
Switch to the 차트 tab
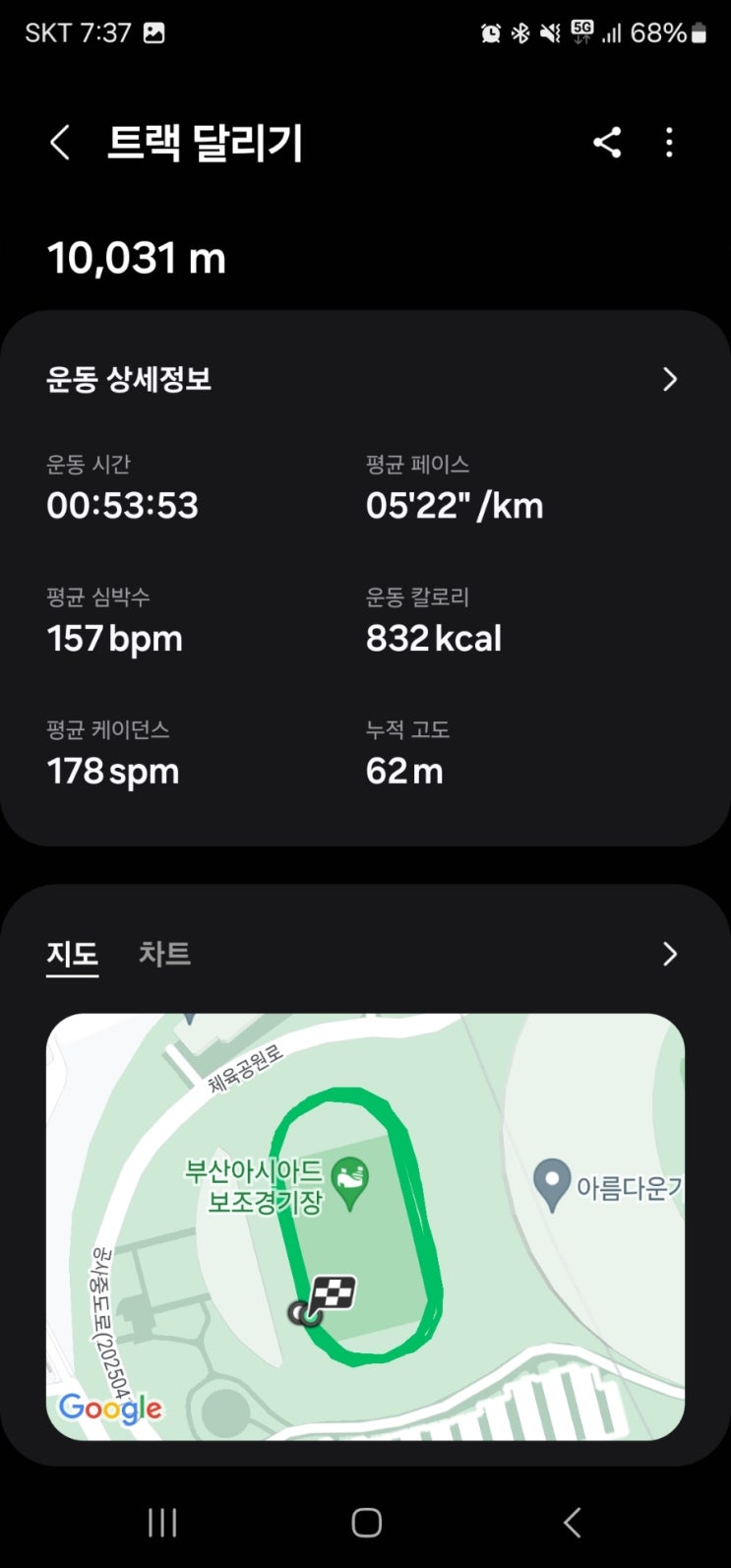pyautogui.click(x=164, y=954)
